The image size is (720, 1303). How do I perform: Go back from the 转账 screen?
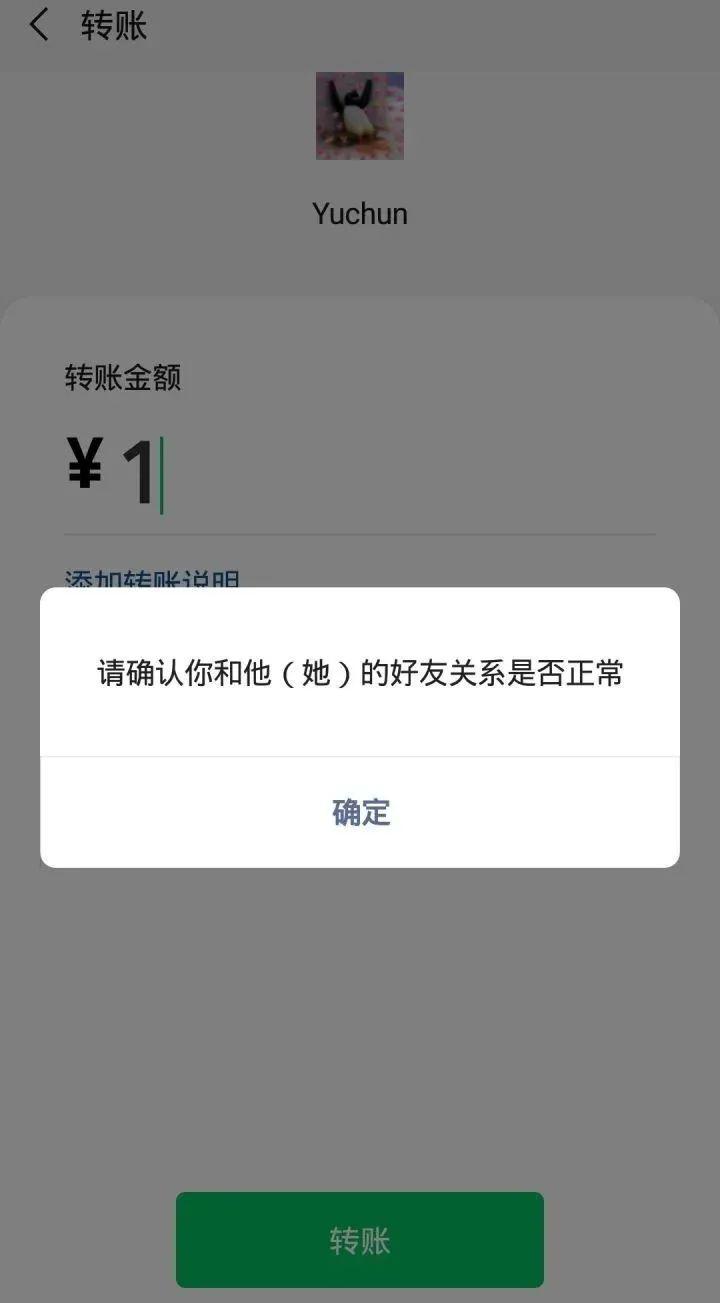tap(40, 26)
